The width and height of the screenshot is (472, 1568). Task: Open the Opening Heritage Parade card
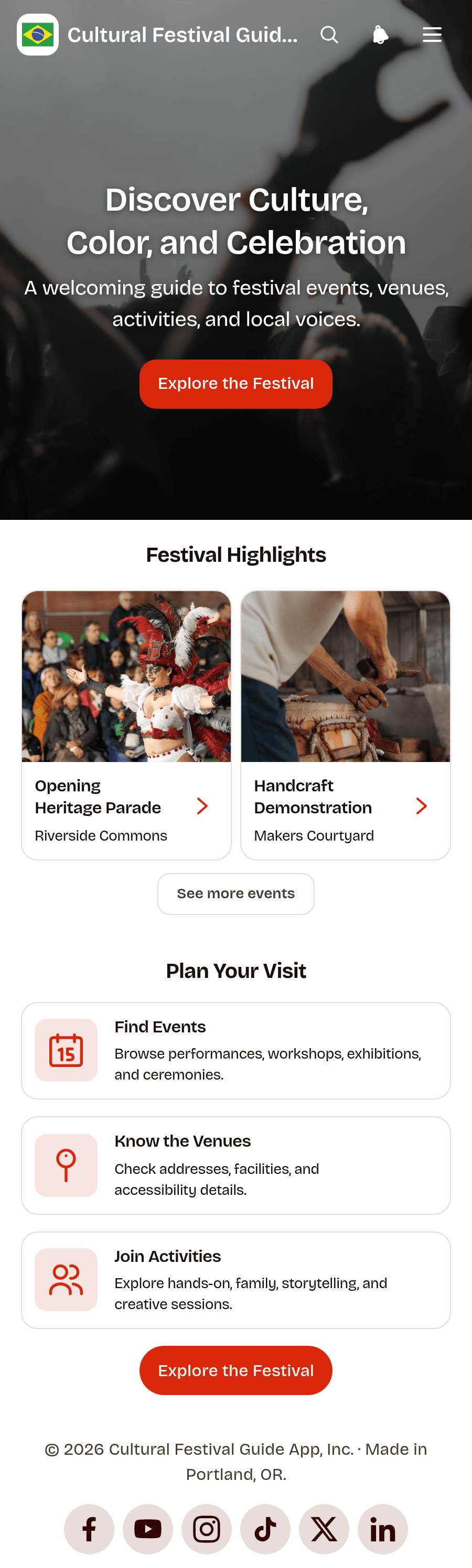click(x=126, y=725)
